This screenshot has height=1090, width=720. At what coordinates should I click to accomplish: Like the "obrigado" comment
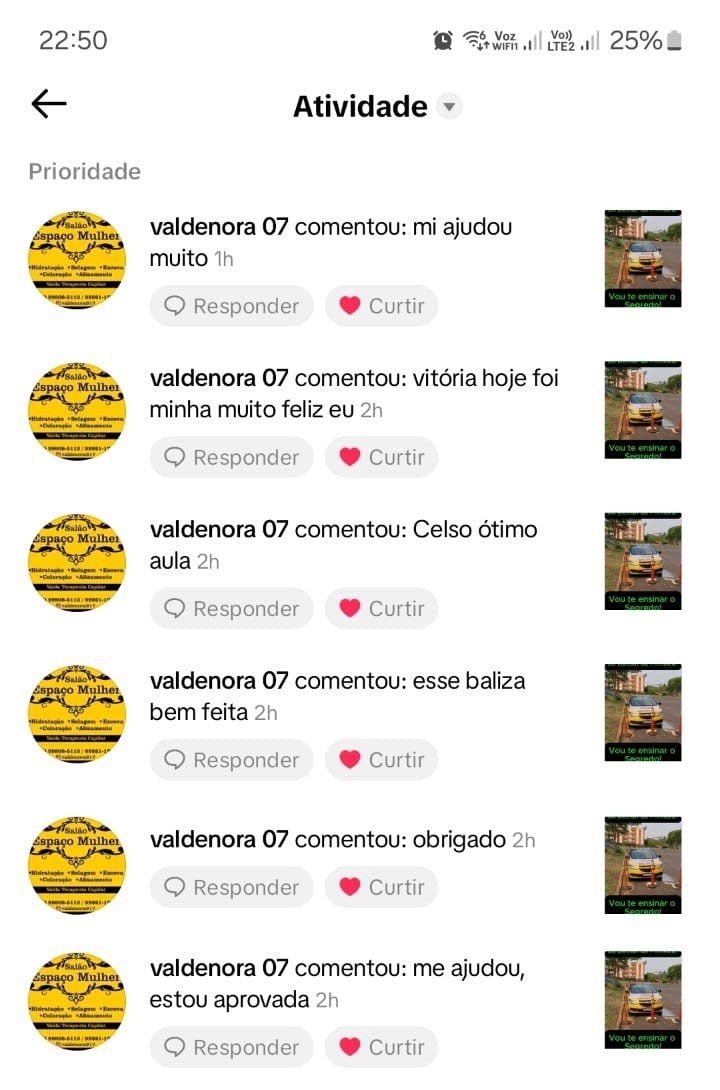[x=382, y=887]
